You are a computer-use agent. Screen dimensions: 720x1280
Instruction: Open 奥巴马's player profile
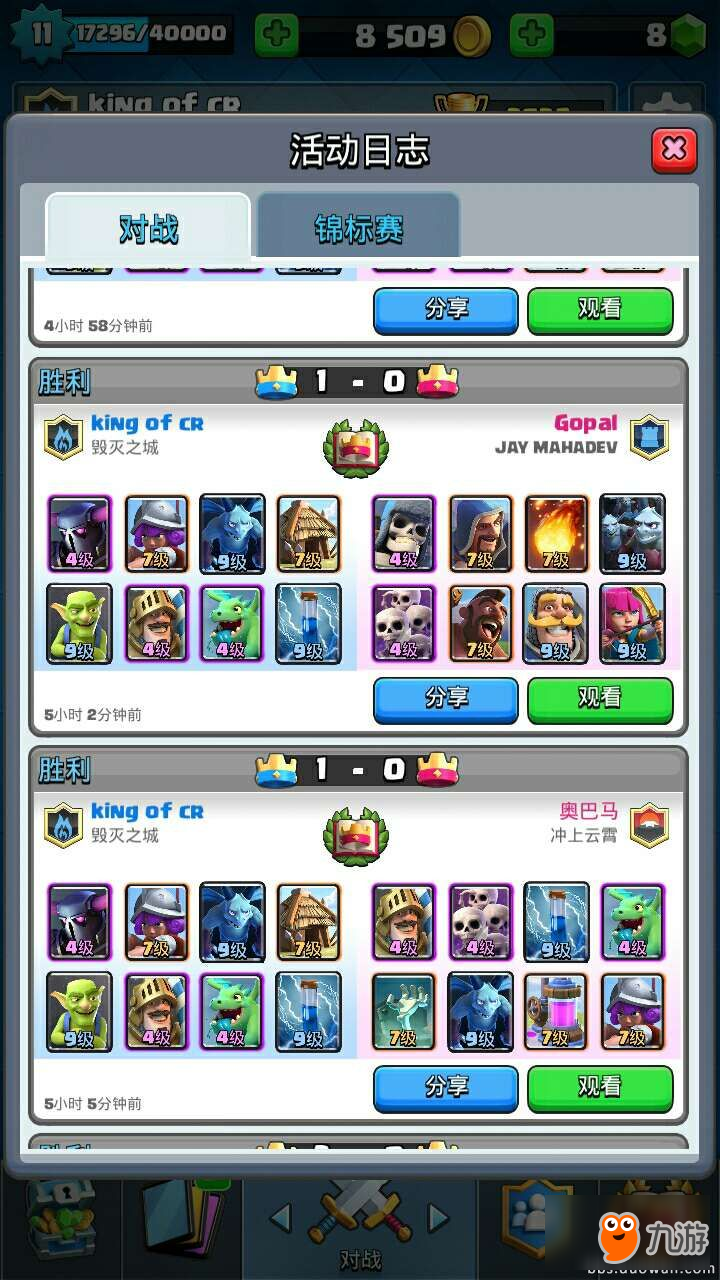coord(588,811)
